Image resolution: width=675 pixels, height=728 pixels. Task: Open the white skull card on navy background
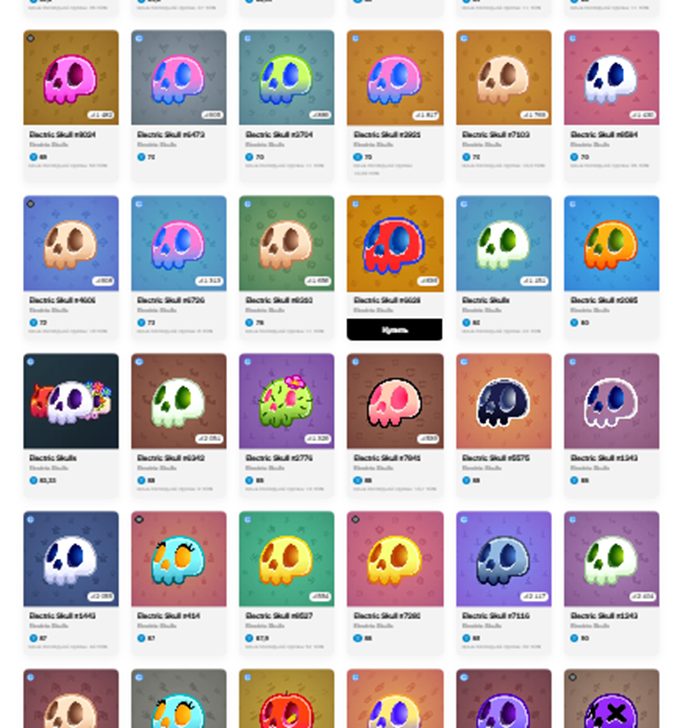coord(70,559)
